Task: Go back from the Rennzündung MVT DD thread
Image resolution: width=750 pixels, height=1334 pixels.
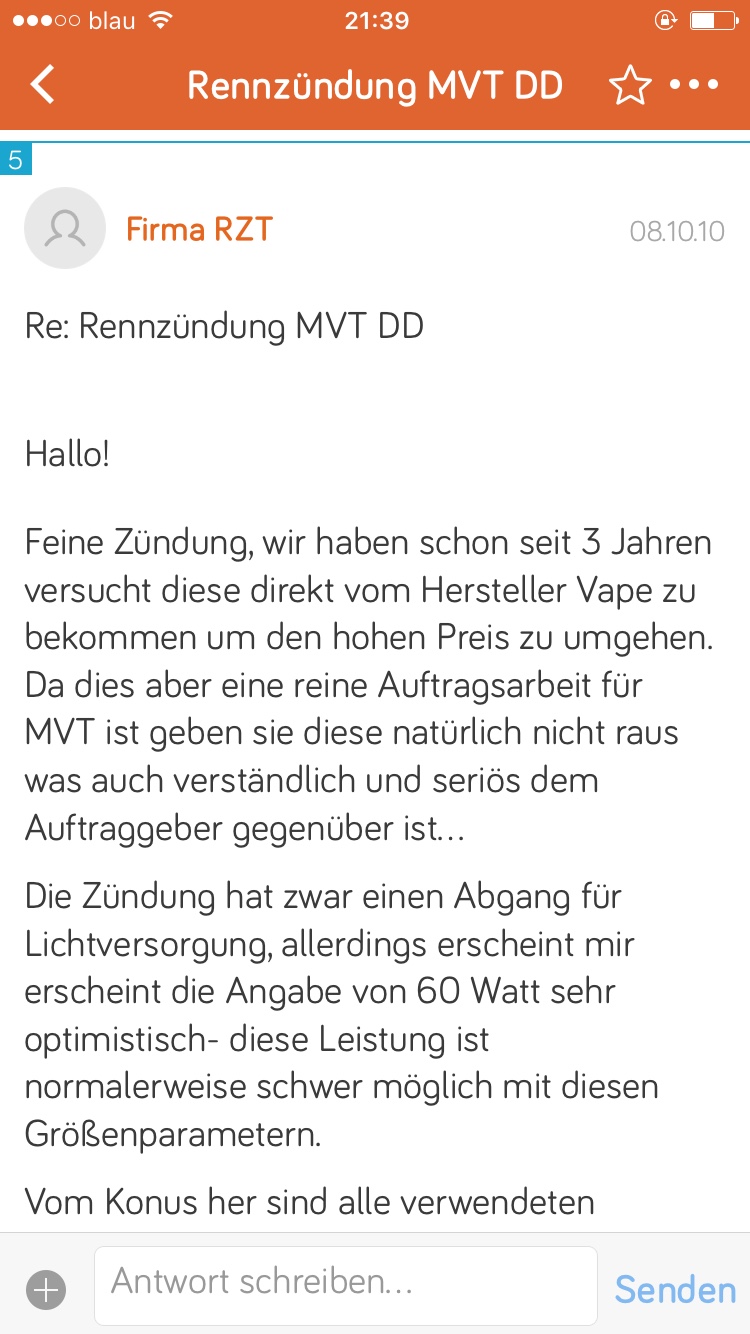Action: (x=44, y=86)
